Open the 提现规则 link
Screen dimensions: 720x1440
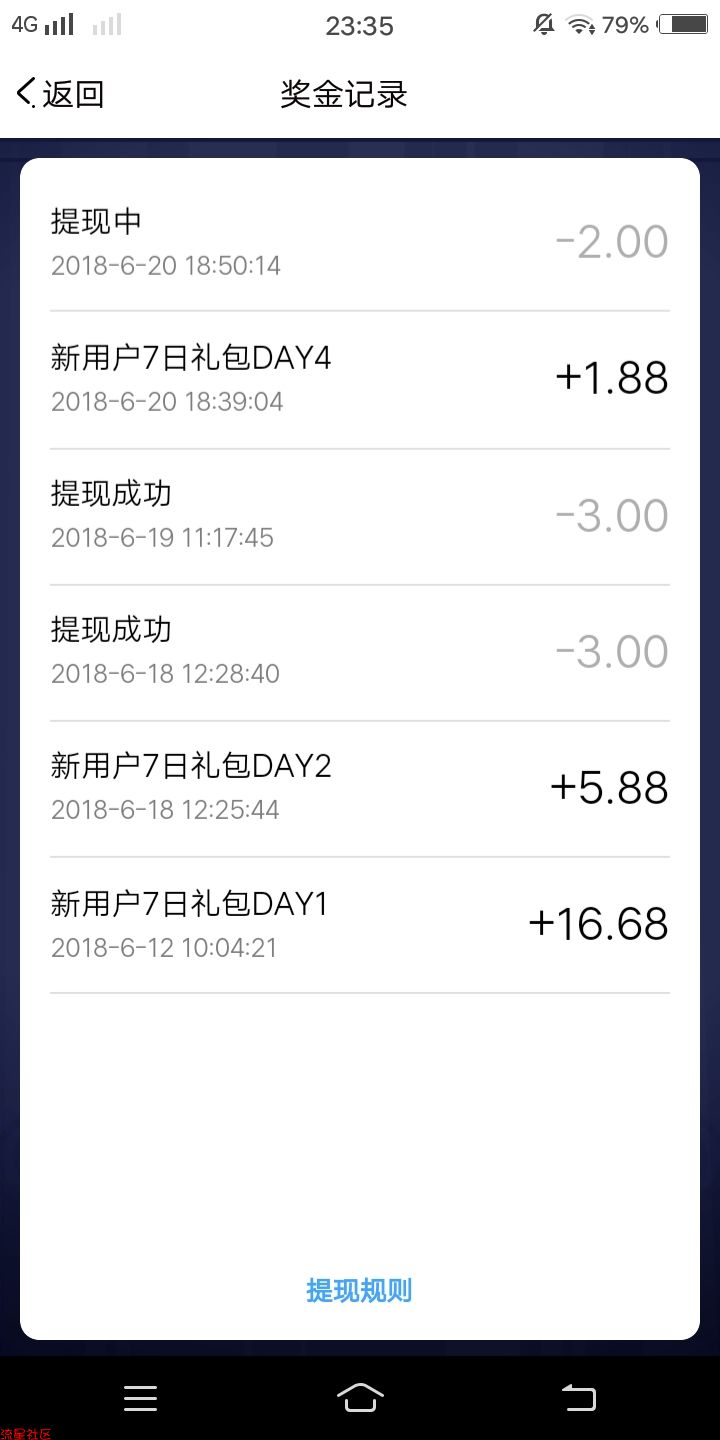(x=359, y=1290)
